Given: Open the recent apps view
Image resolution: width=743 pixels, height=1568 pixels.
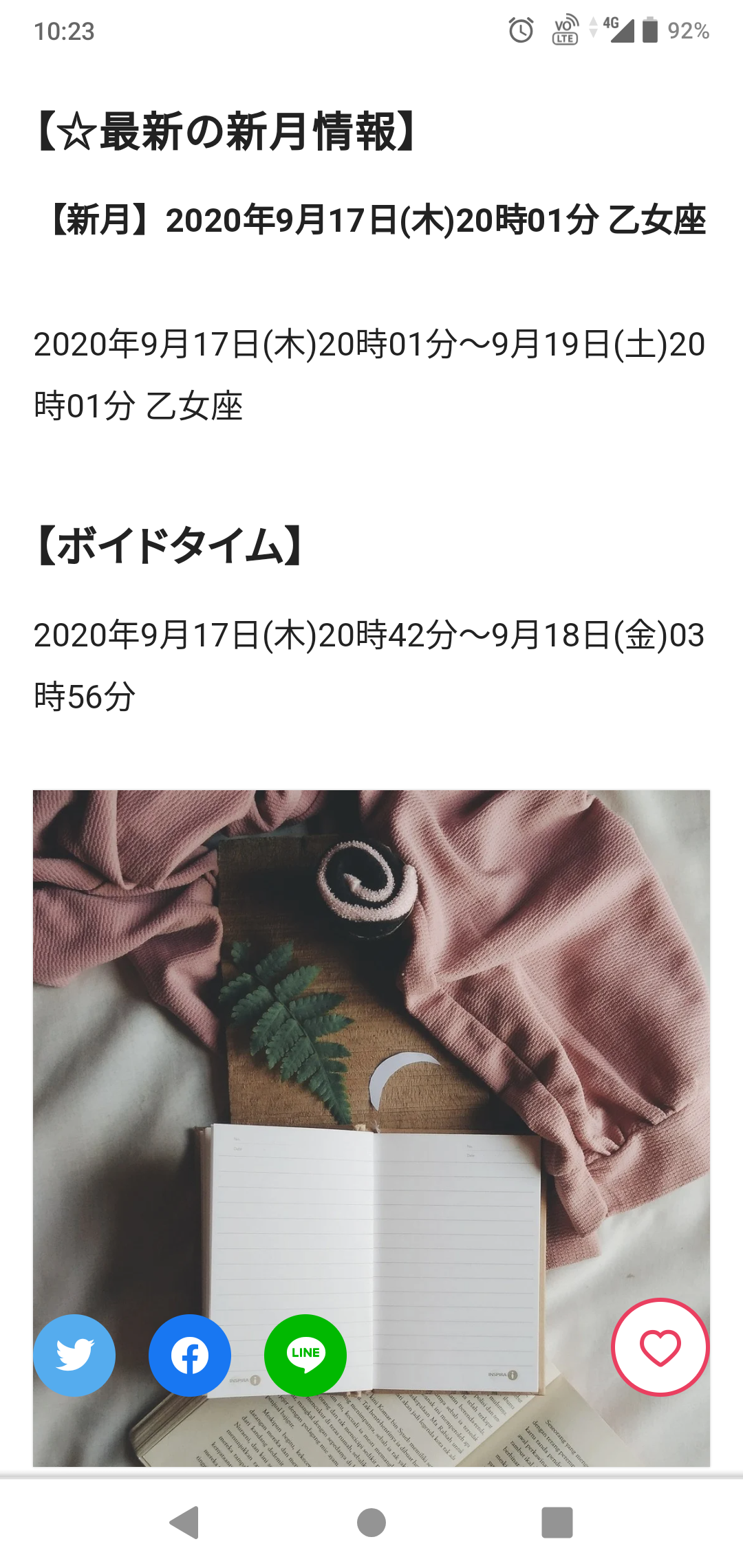Looking at the screenshot, I should click(x=557, y=1522).
